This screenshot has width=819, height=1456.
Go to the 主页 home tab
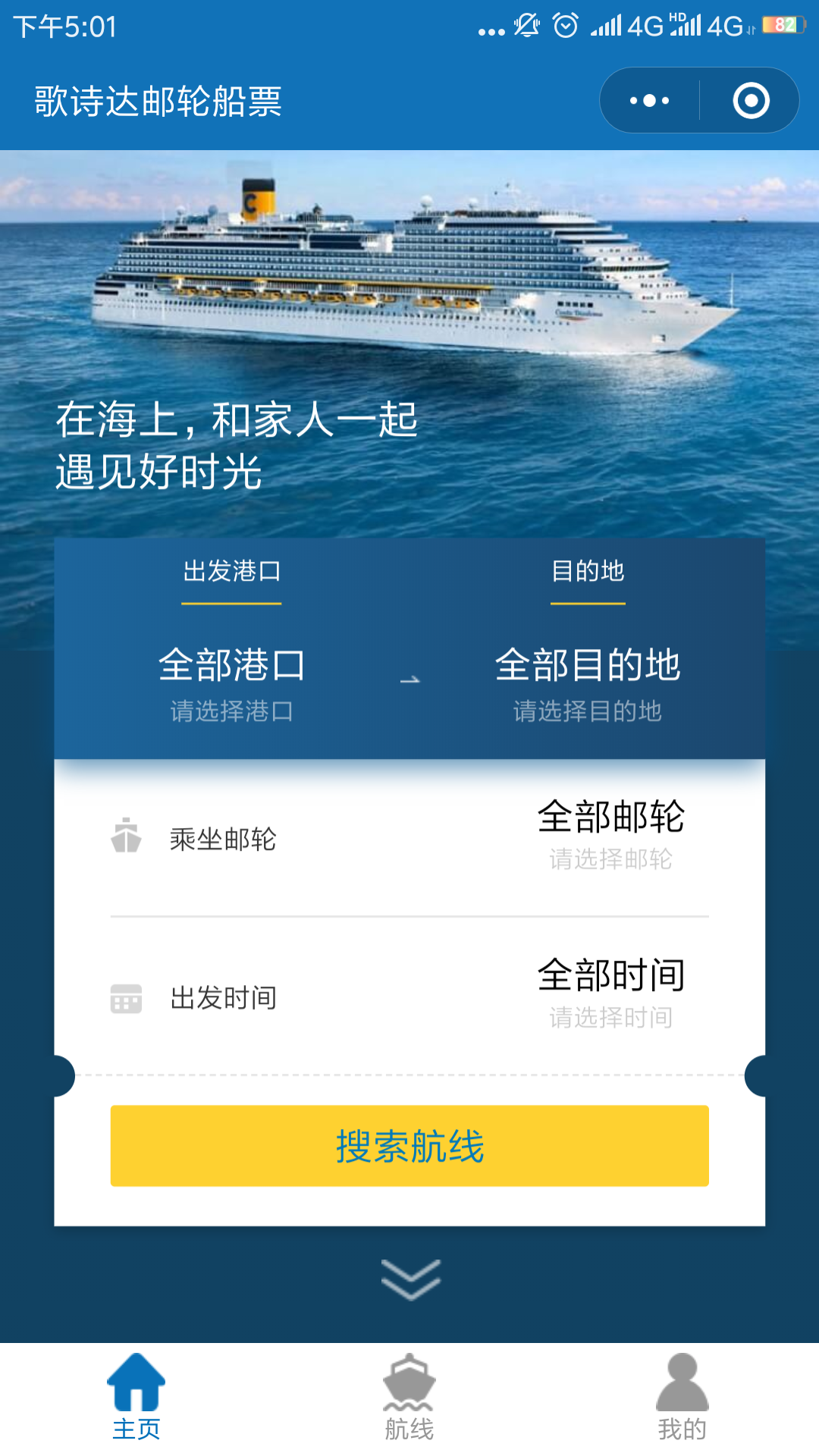pos(136,1399)
